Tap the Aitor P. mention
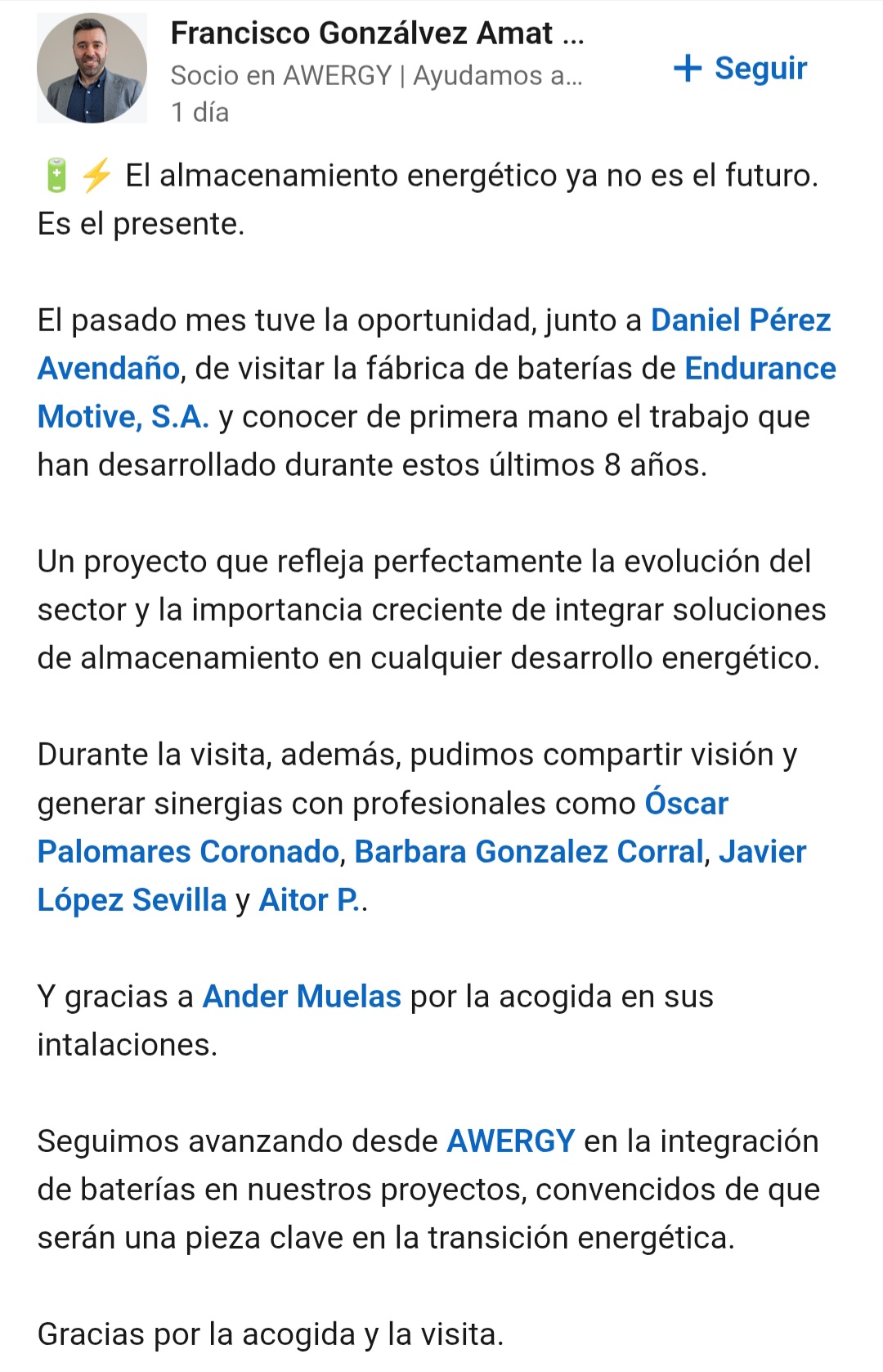883x1372 pixels. pyautogui.click(x=309, y=900)
